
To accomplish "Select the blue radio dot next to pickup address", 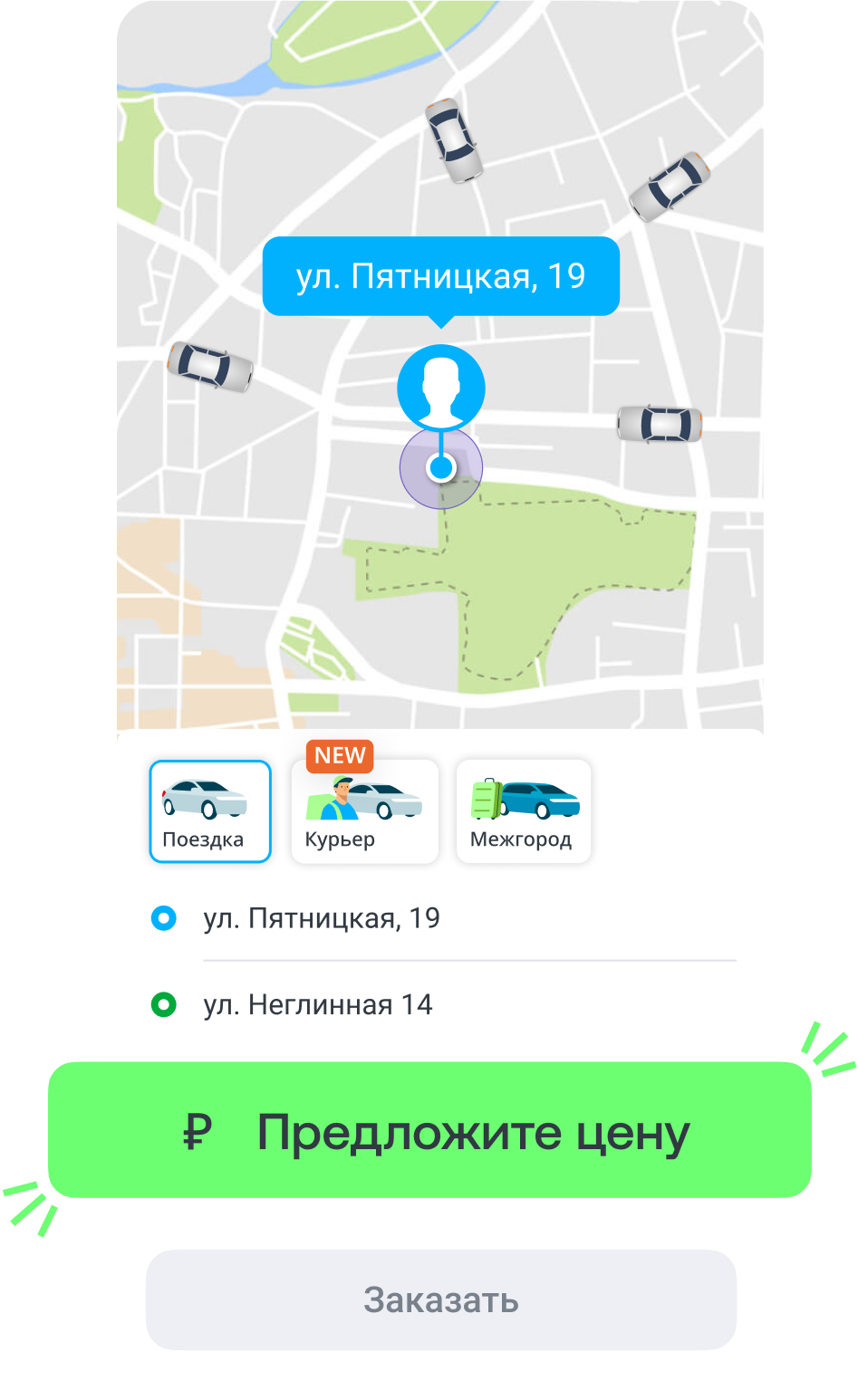I will coord(163,918).
